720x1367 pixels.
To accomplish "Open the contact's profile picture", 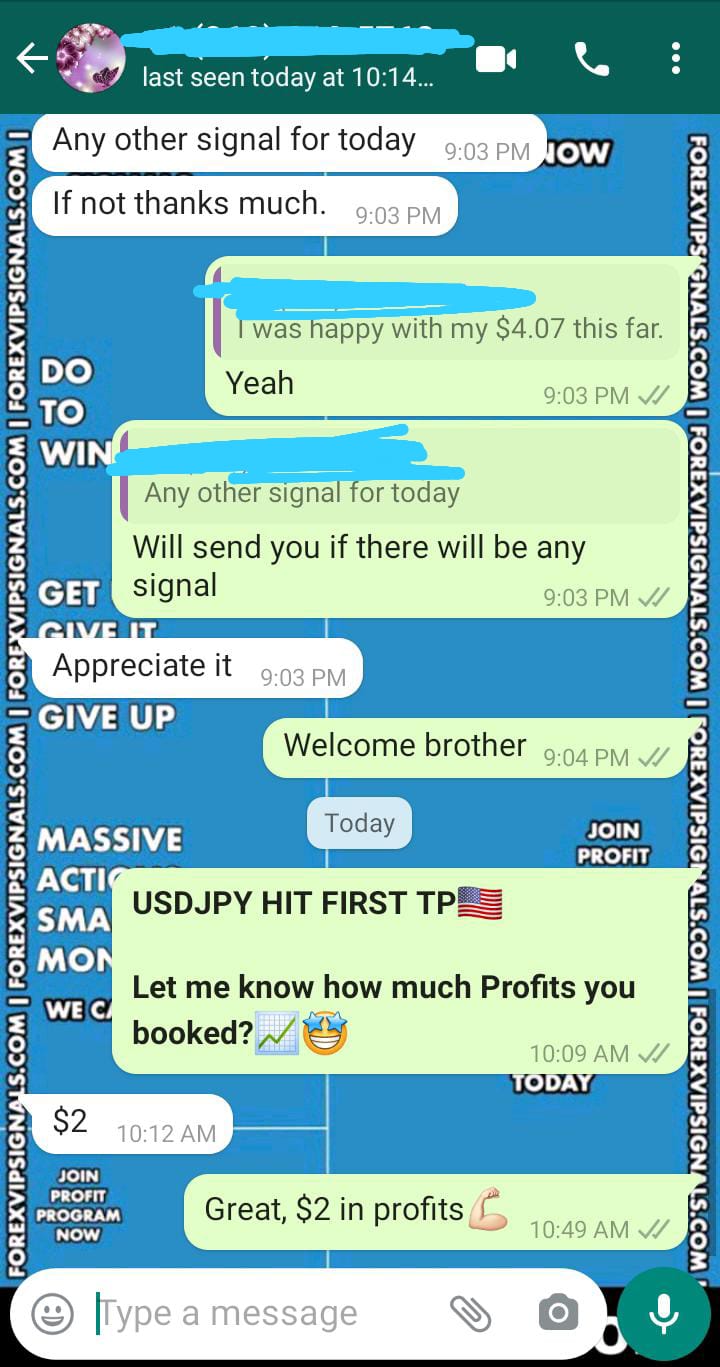I will [x=91, y=58].
